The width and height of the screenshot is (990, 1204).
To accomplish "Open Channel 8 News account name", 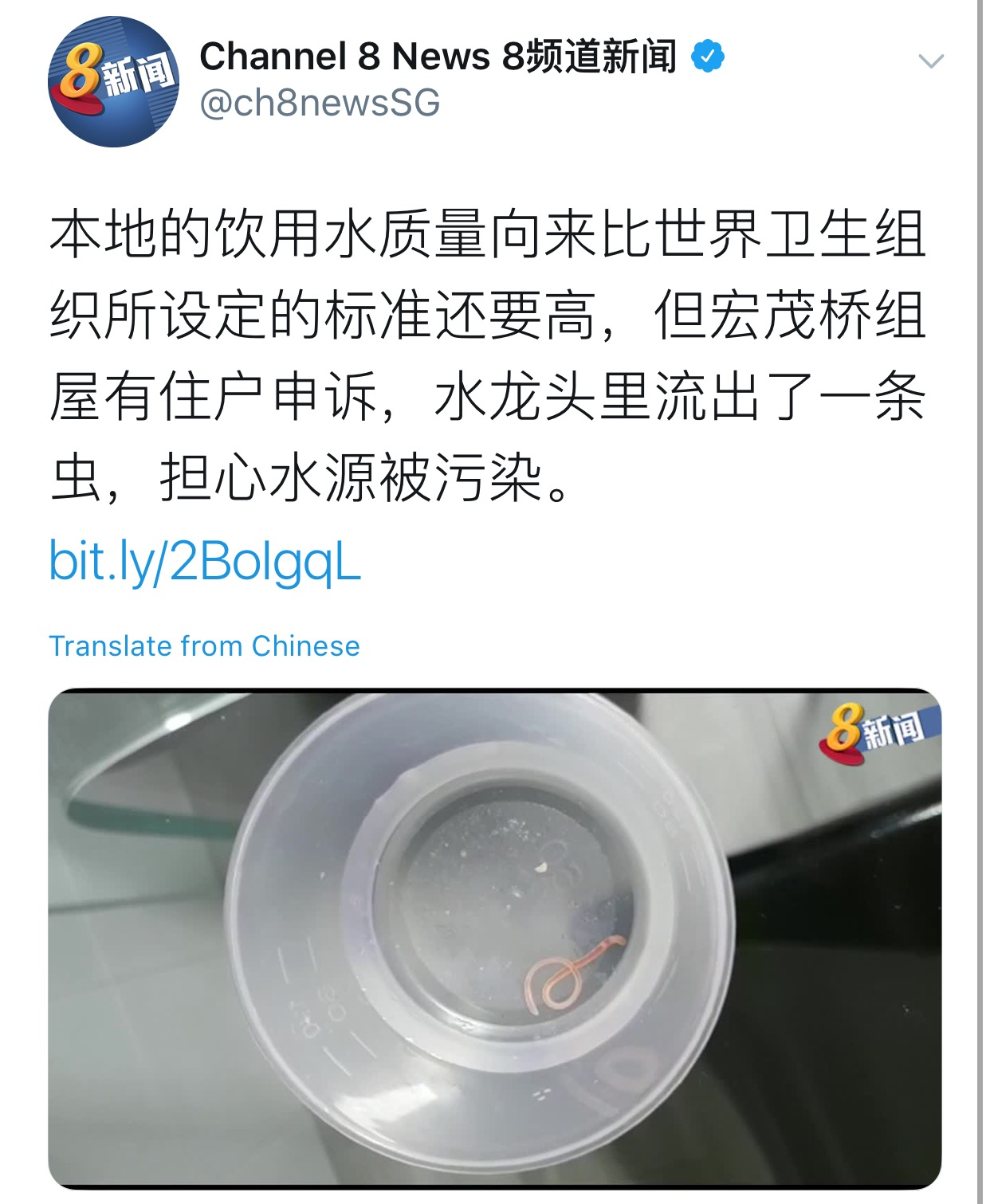I will [x=437, y=57].
